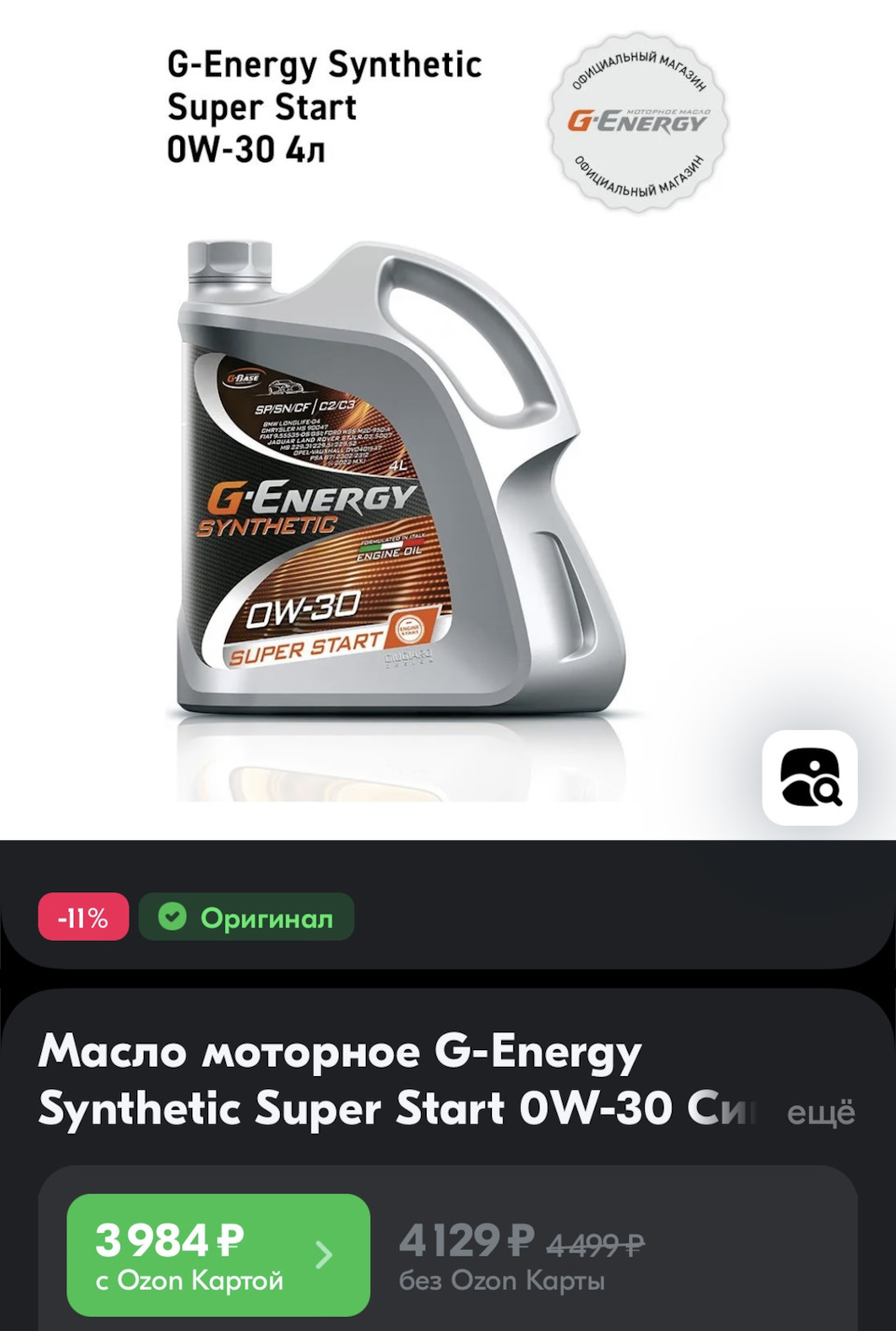This screenshot has width=896, height=1331.
Task: Expand the full product title with ещё
Action: point(820,1113)
